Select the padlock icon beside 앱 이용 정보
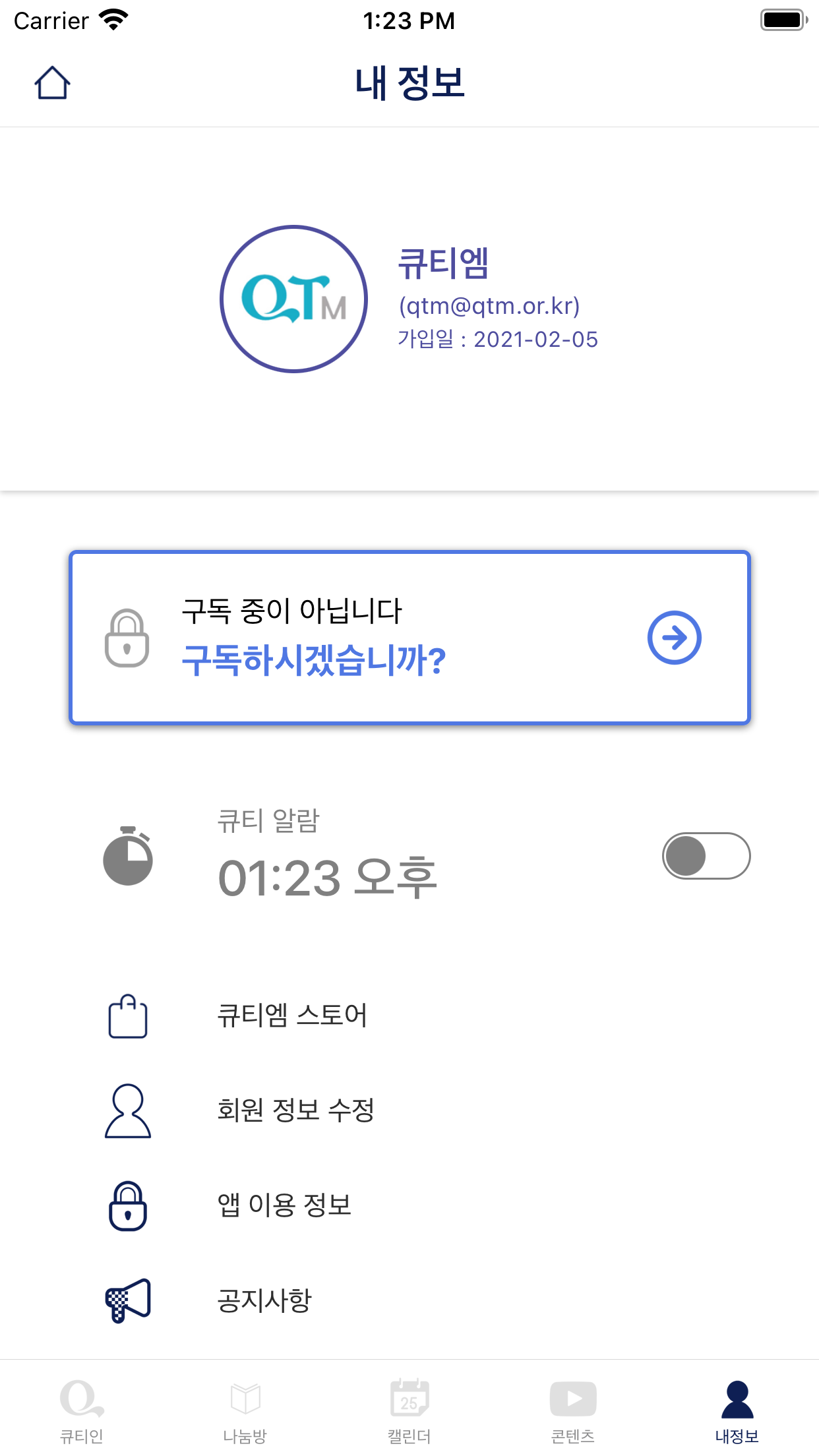Viewport: 819px width, 1456px height. (x=127, y=1205)
